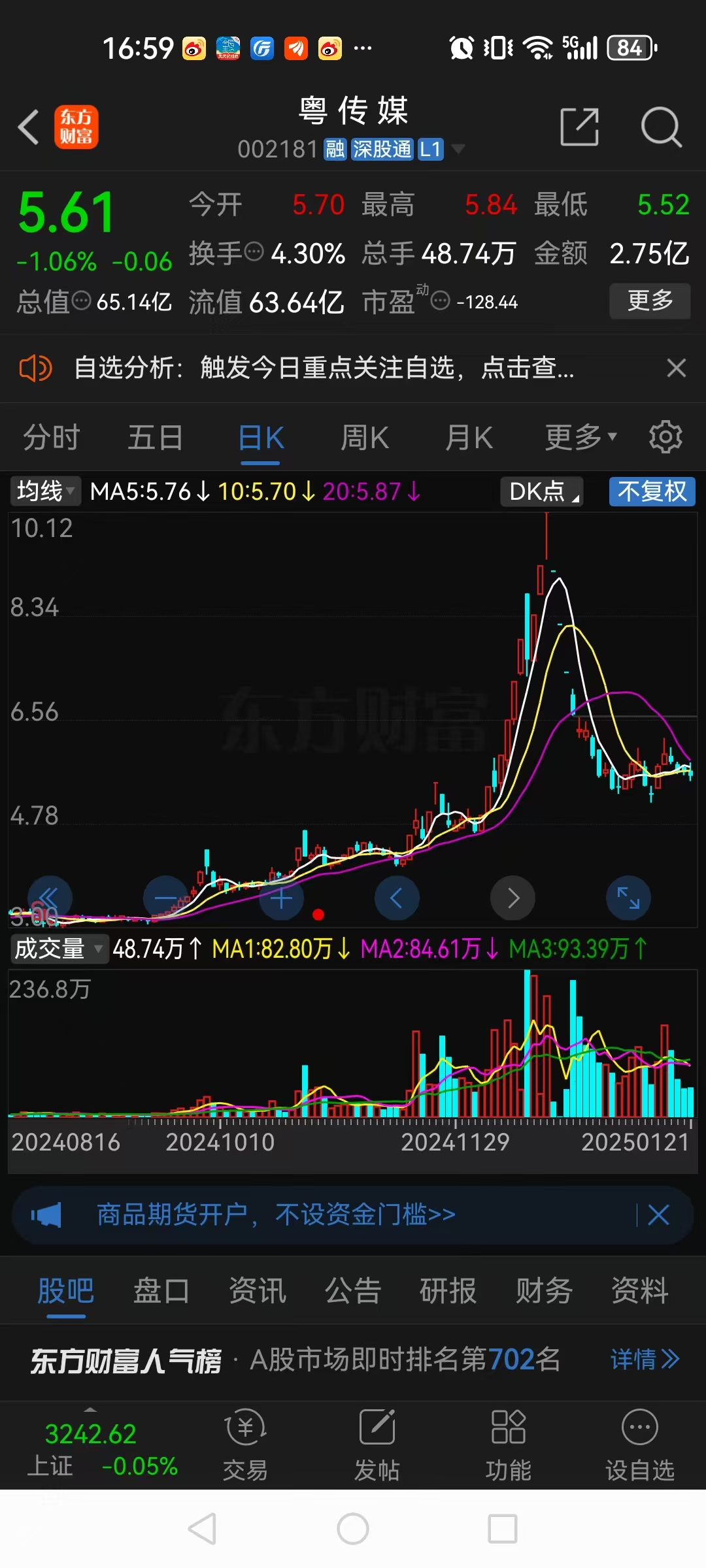Expand the K-line chart to fullscreen
The width and height of the screenshot is (706, 1568).
(628, 898)
